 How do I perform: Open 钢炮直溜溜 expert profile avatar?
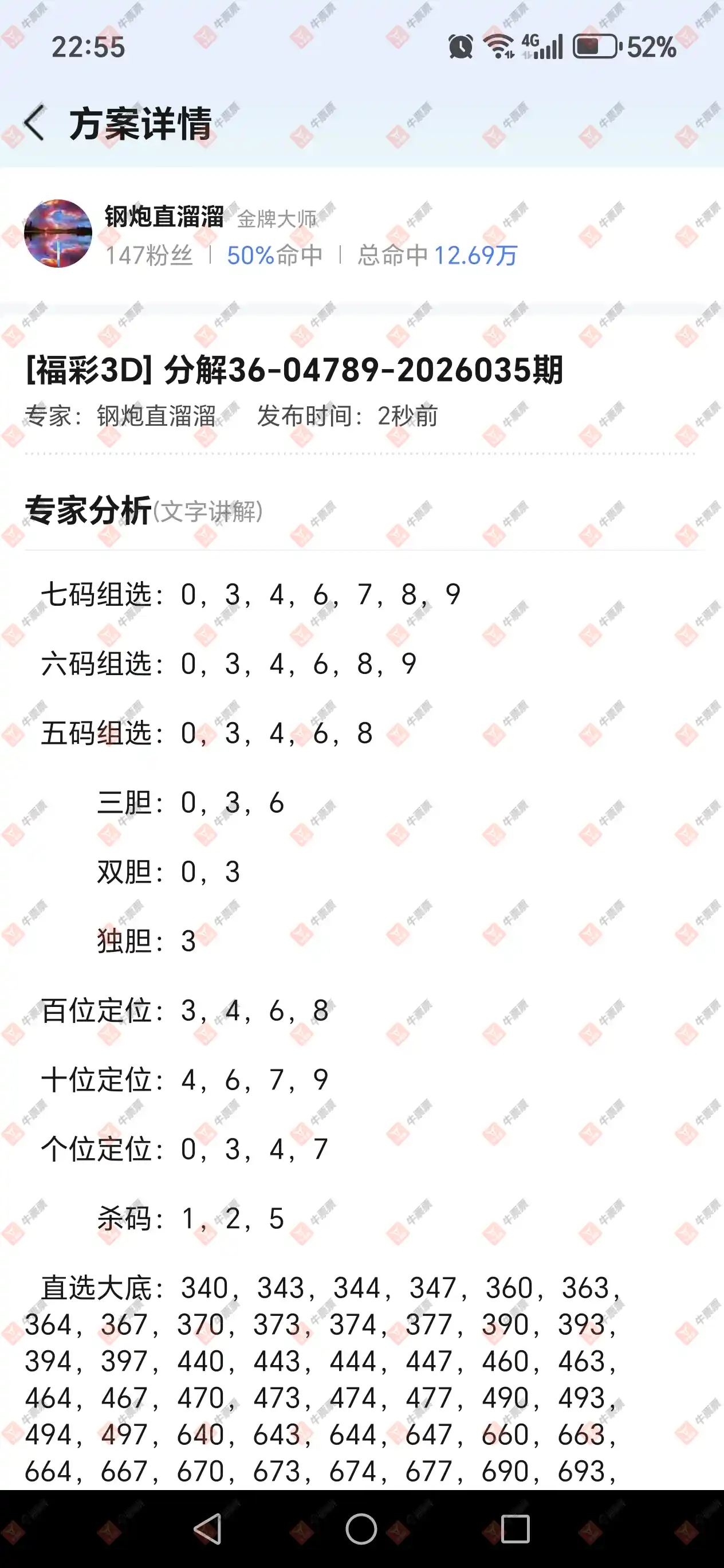(58, 234)
